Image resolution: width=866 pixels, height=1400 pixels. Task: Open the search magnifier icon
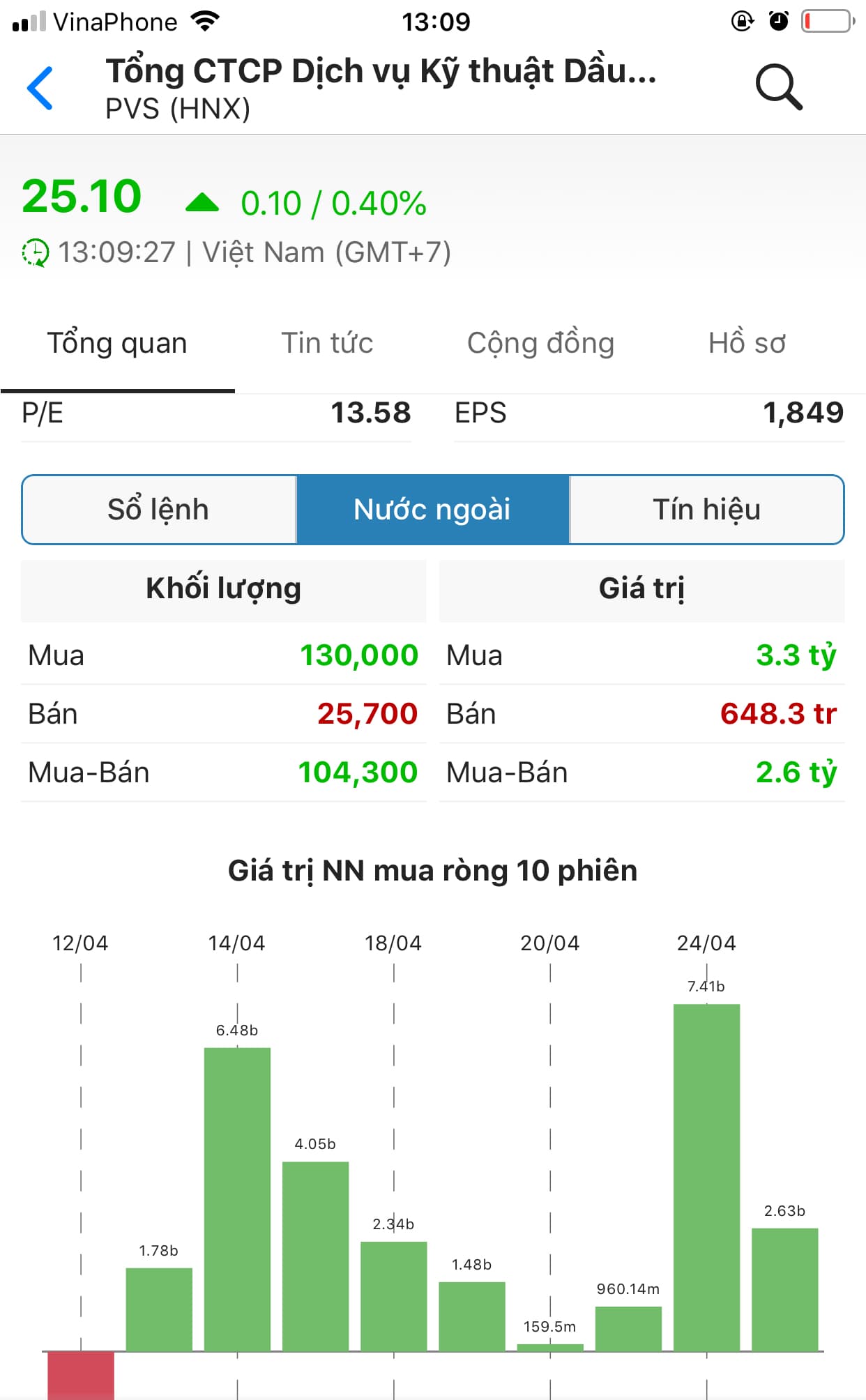point(778,88)
